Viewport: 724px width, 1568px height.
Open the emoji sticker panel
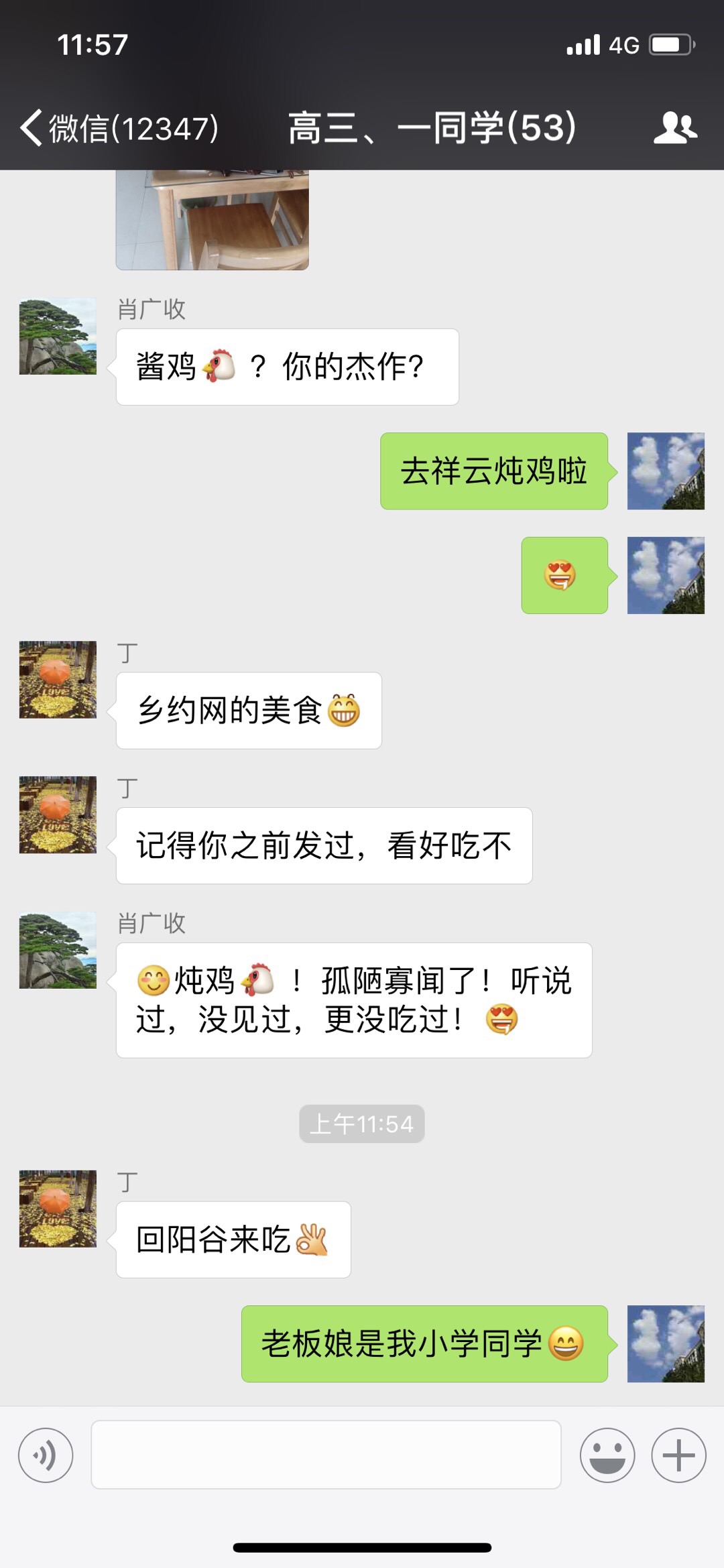(x=607, y=1455)
